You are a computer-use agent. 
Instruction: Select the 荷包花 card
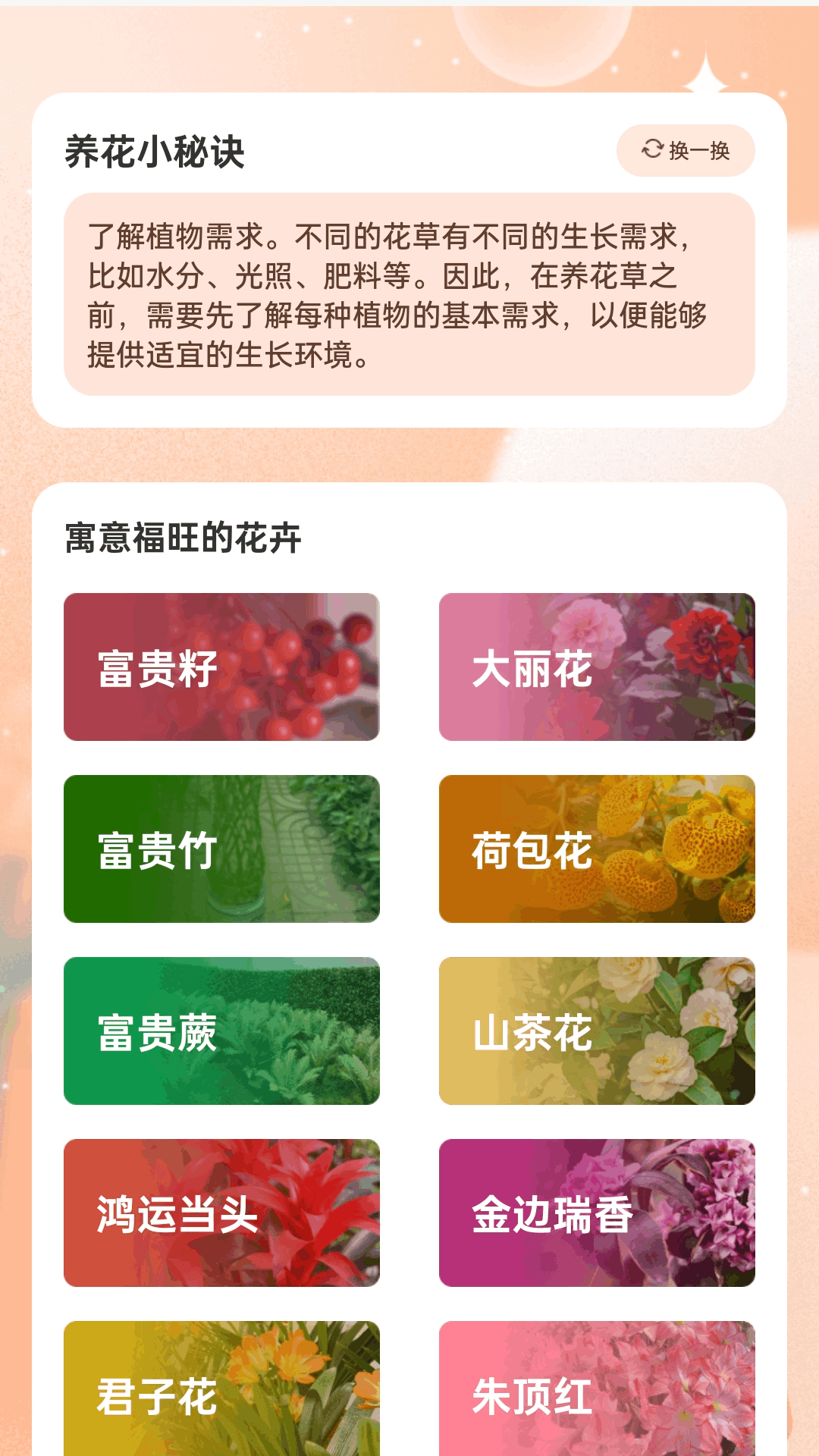click(597, 851)
